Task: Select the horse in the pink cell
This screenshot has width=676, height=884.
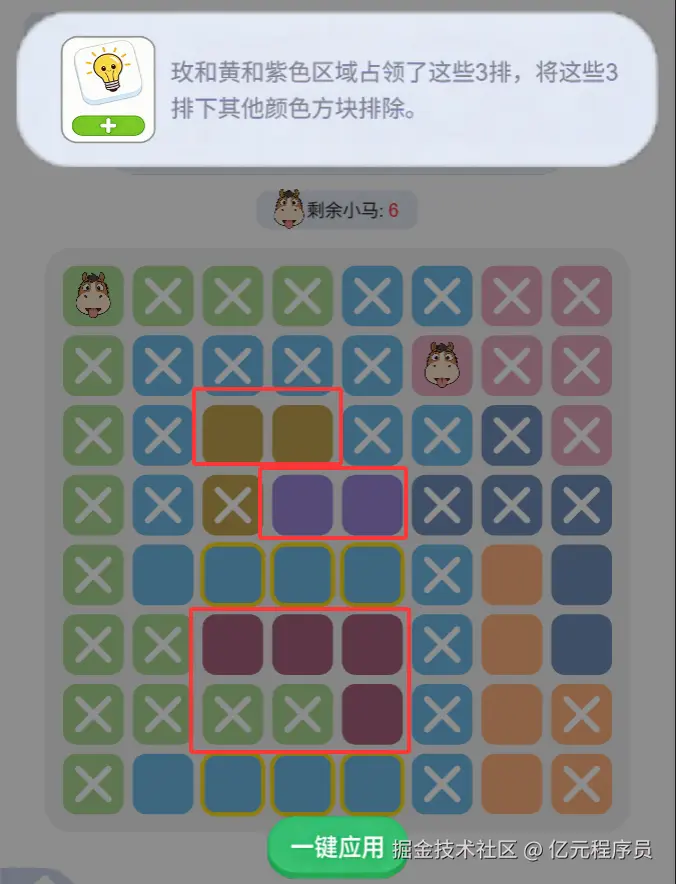Action: (441, 366)
